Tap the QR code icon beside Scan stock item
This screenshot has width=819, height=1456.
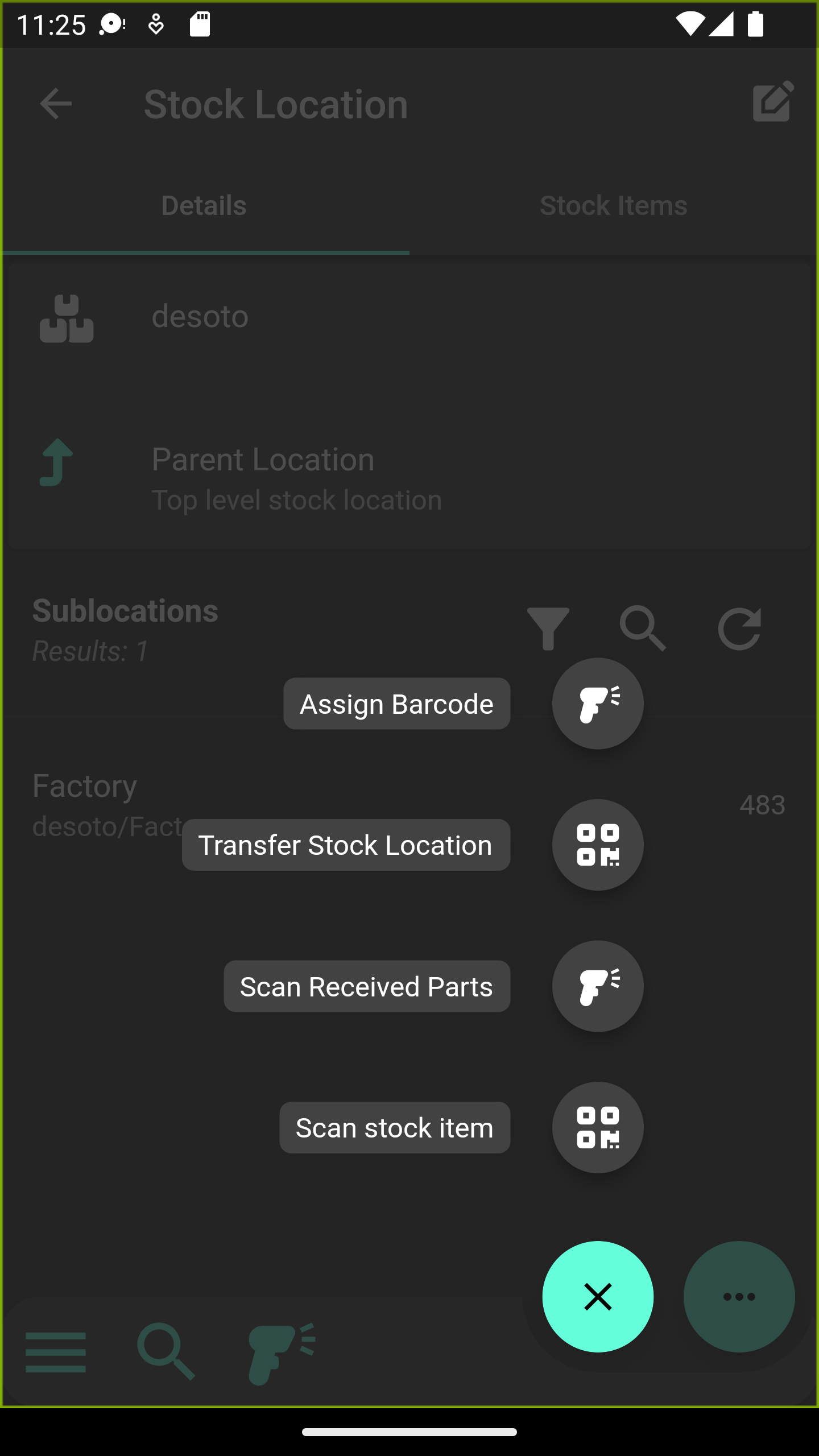pyautogui.click(x=597, y=1127)
